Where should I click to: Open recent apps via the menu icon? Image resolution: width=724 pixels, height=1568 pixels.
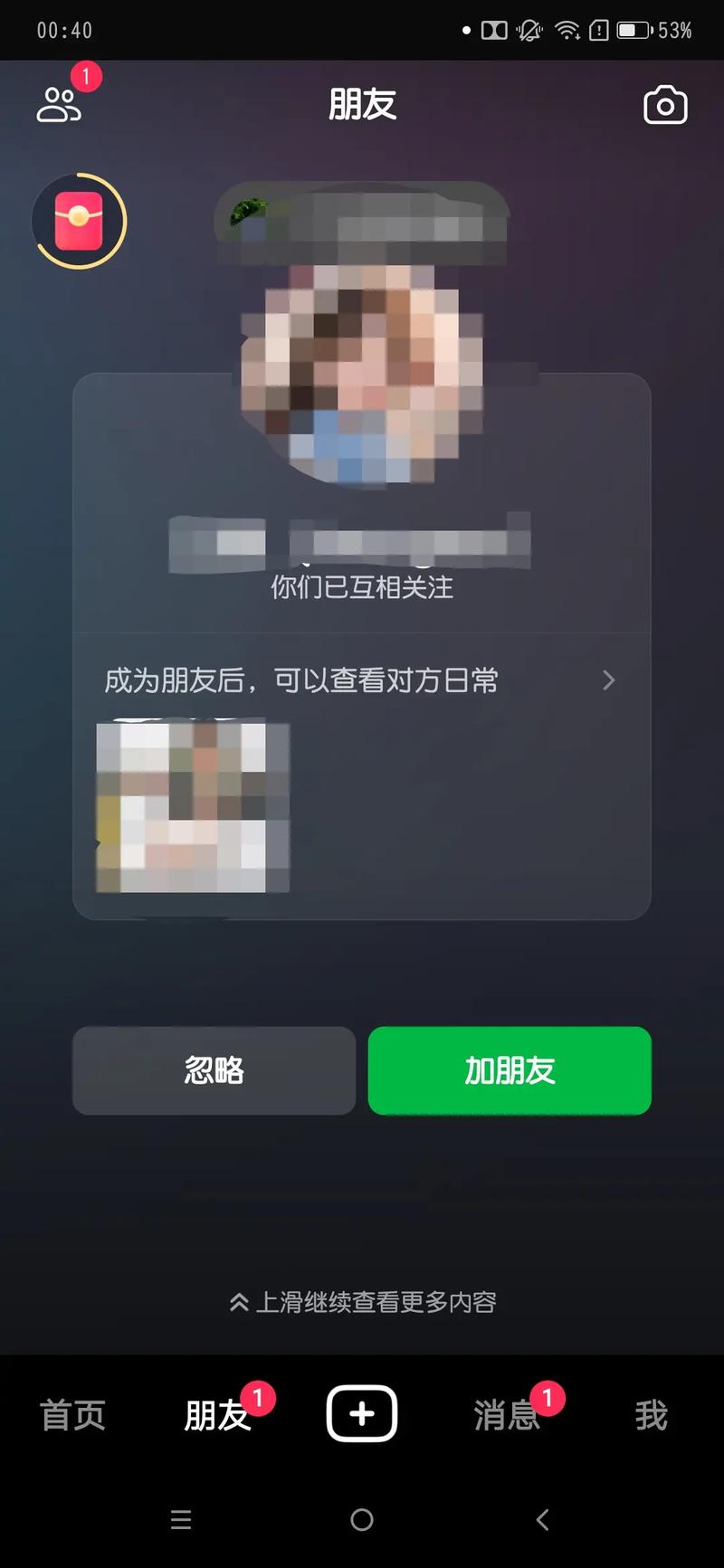pos(181,1521)
